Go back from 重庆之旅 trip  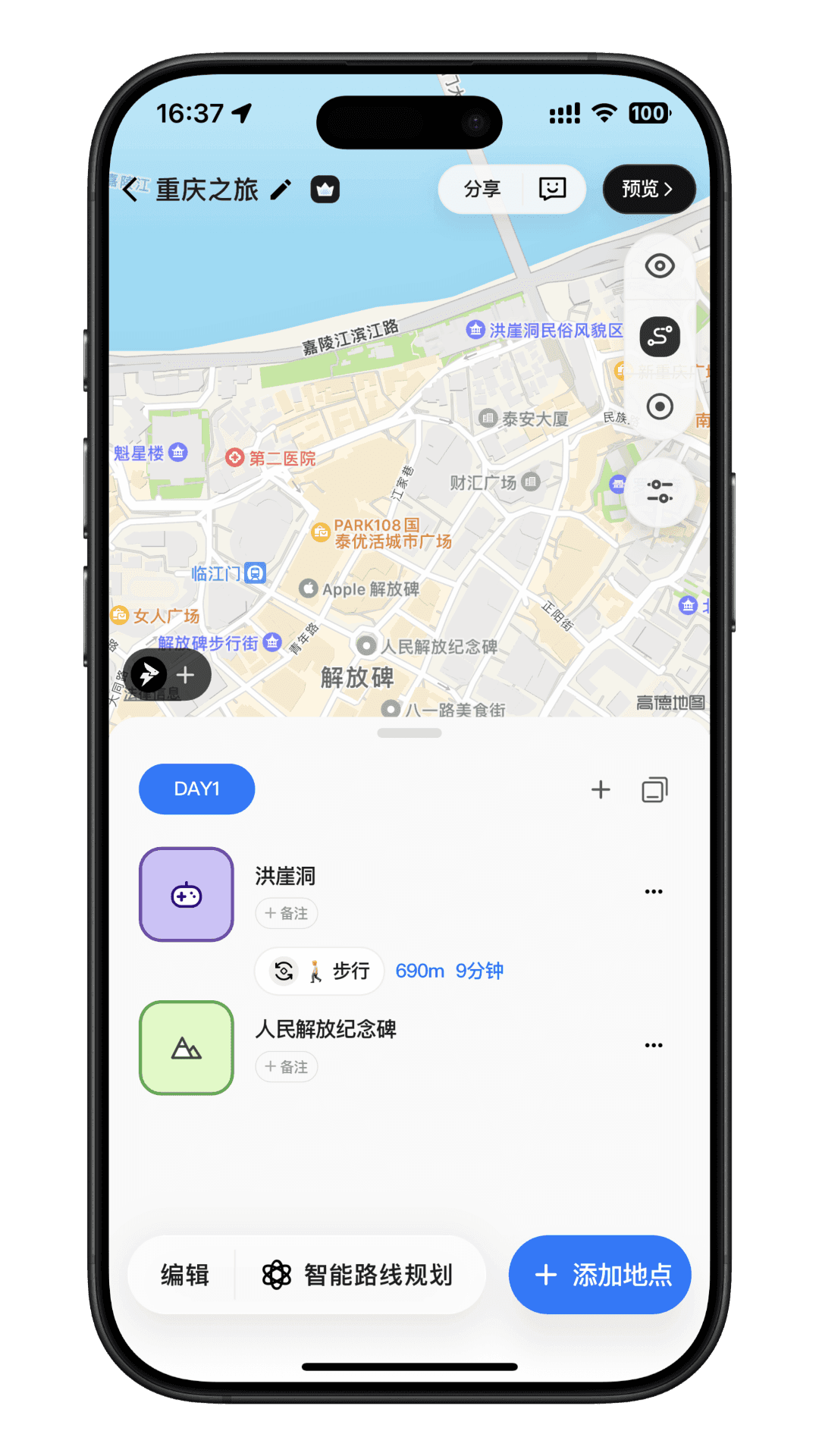131,190
